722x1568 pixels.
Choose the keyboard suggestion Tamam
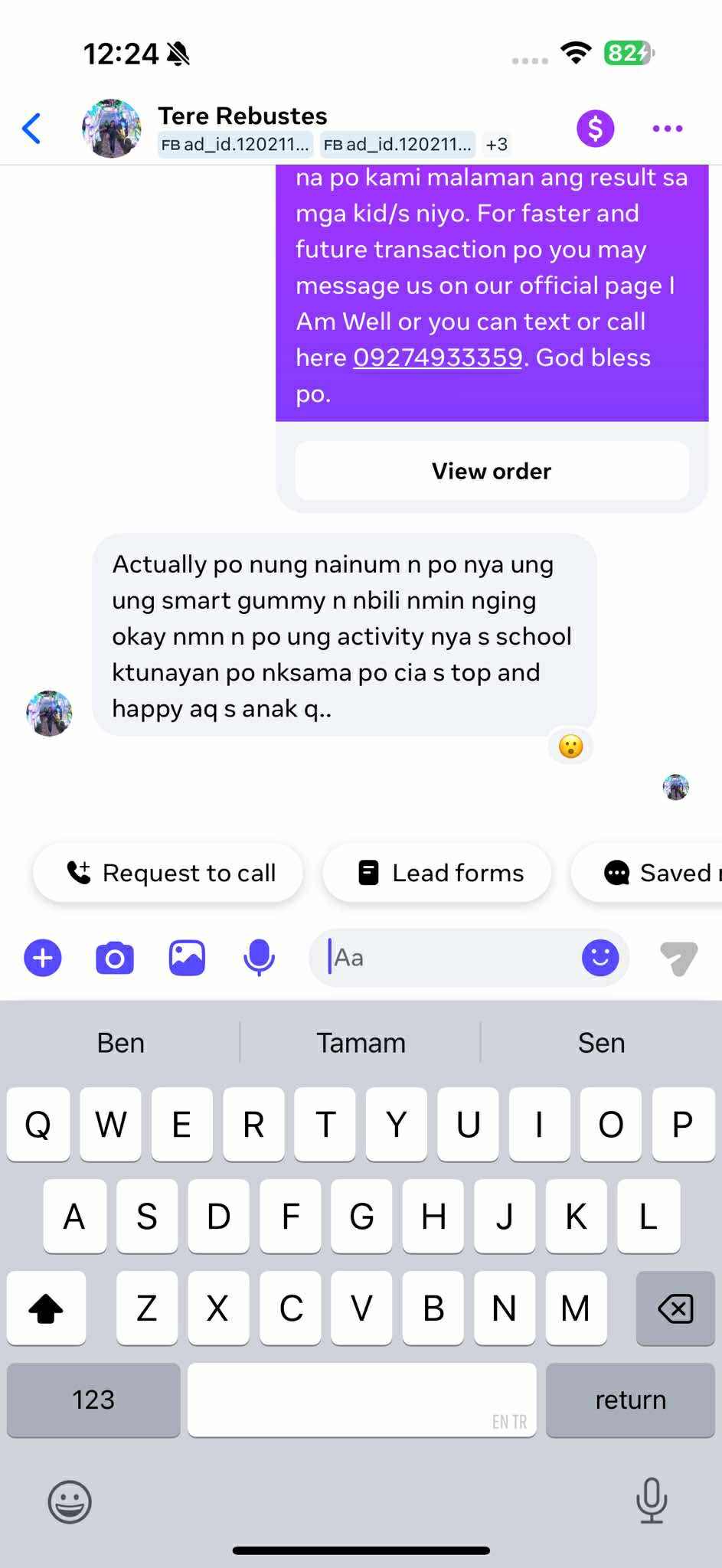pyautogui.click(x=361, y=1043)
